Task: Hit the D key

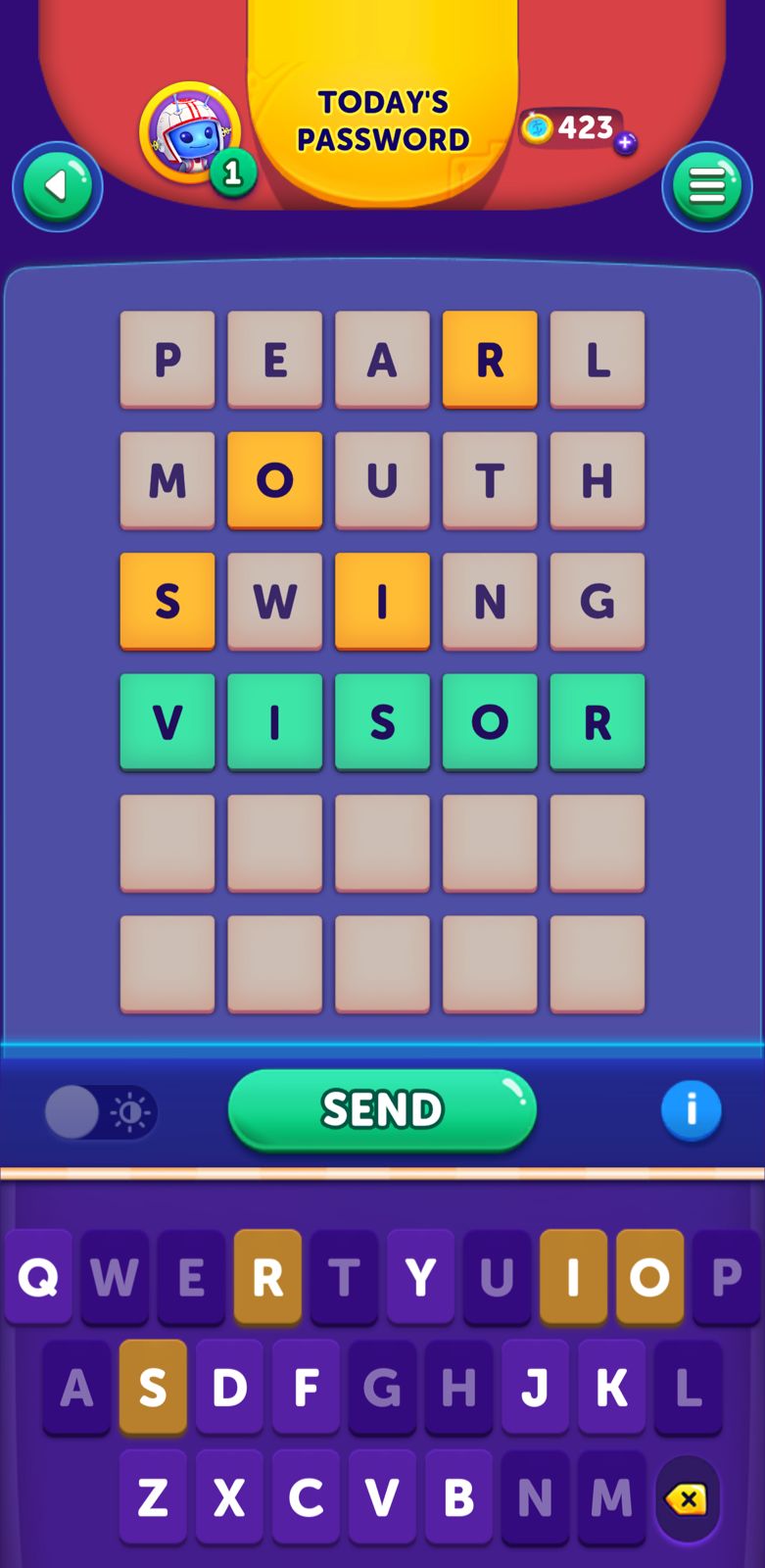Action: [x=229, y=1387]
